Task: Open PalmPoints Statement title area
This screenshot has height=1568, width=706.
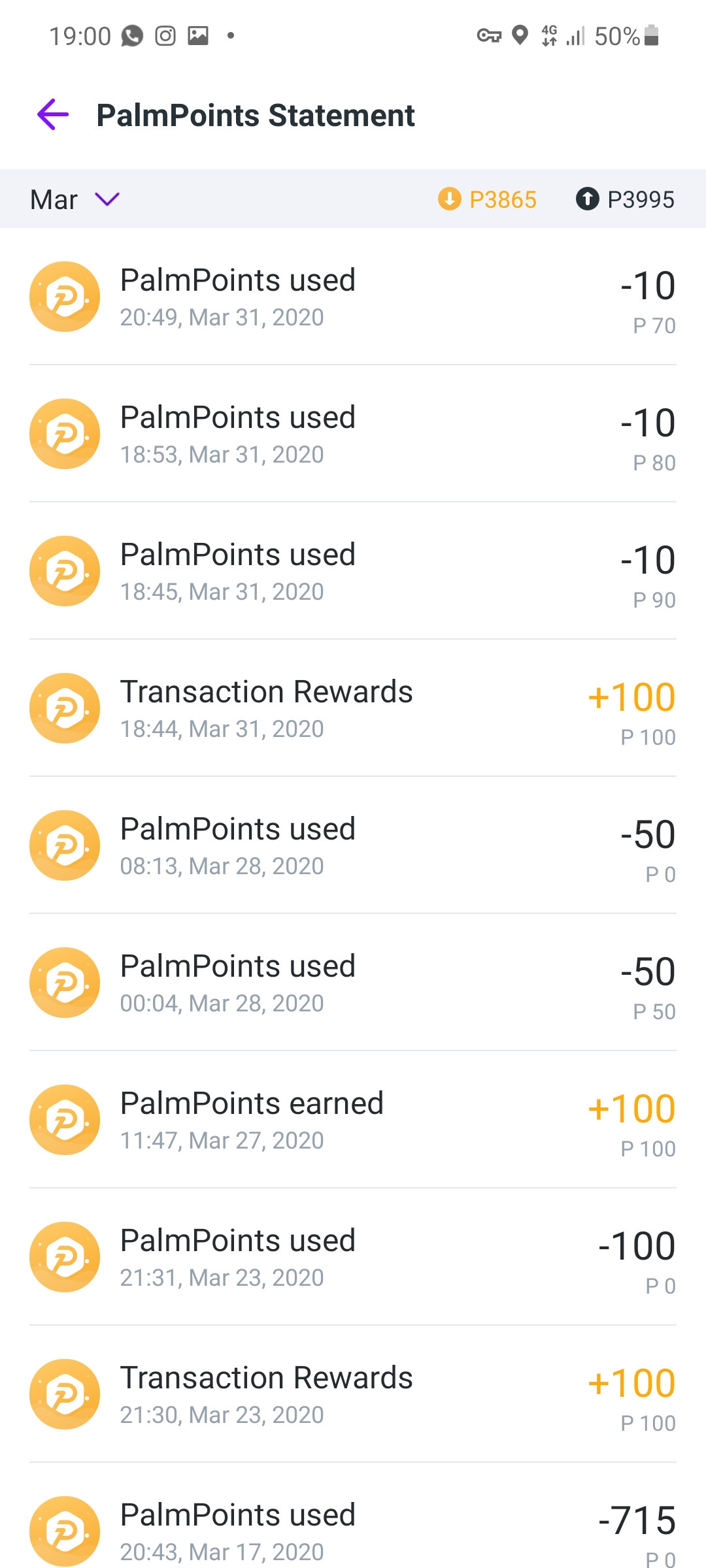Action: coord(255,115)
